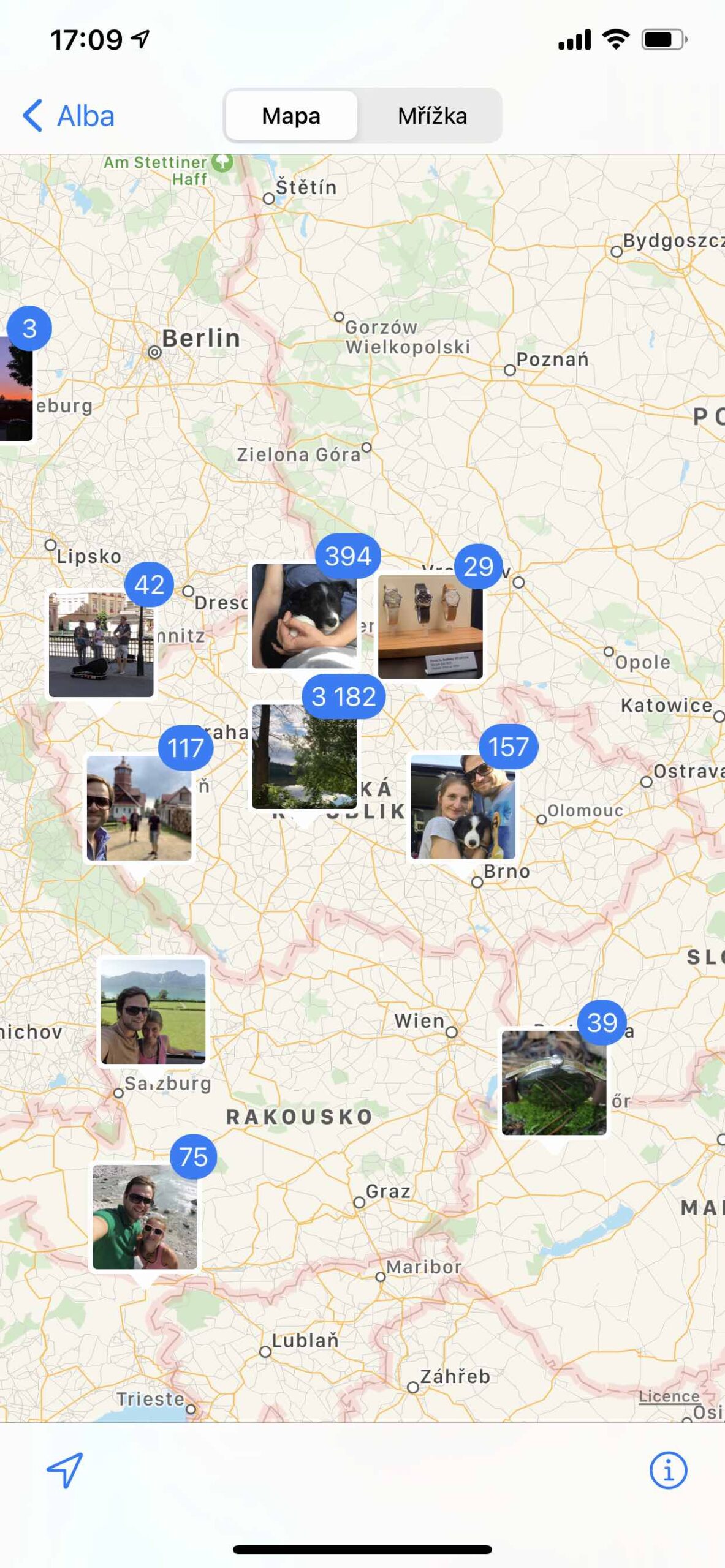This screenshot has width=725, height=1568.
Task: Open the 39-photo wristwatch cluster
Action: (x=553, y=1082)
